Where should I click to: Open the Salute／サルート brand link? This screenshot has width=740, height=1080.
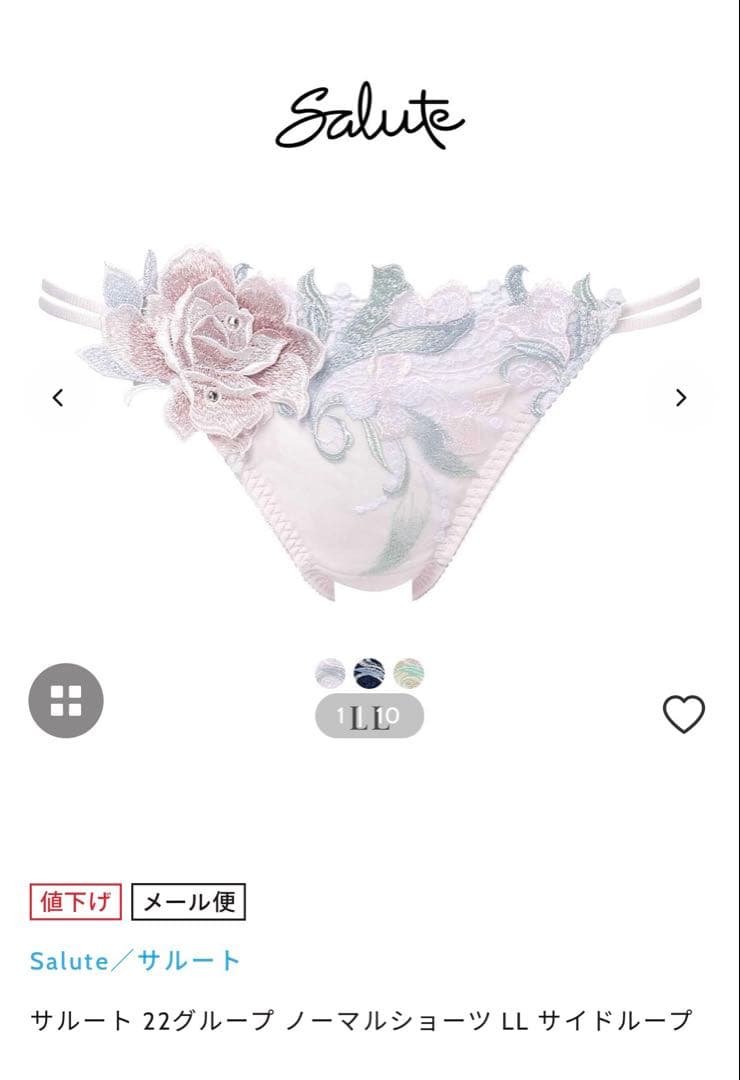click(x=135, y=961)
